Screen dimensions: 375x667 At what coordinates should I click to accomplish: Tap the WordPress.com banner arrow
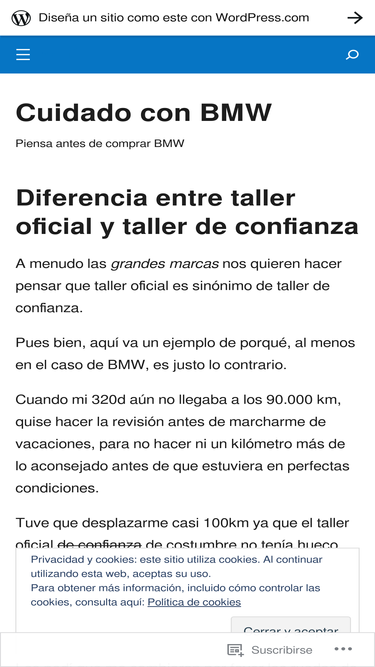click(x=355, y=18)
